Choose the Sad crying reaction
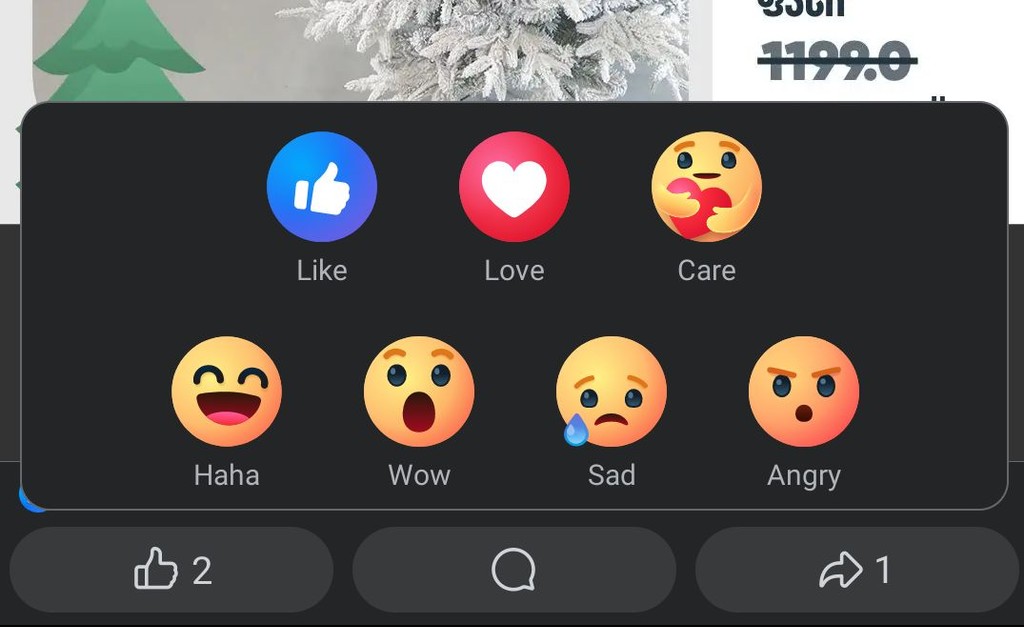Screen dimensions: 1024x627 (x=610, y=391)
